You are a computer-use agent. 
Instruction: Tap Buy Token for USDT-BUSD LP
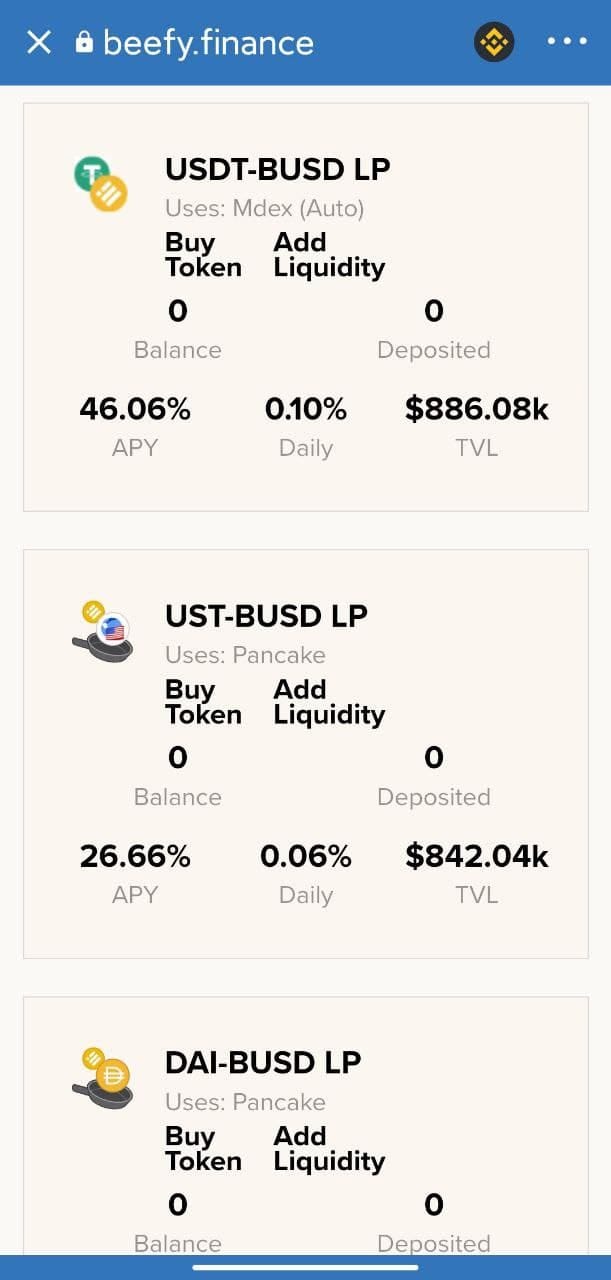203,255
